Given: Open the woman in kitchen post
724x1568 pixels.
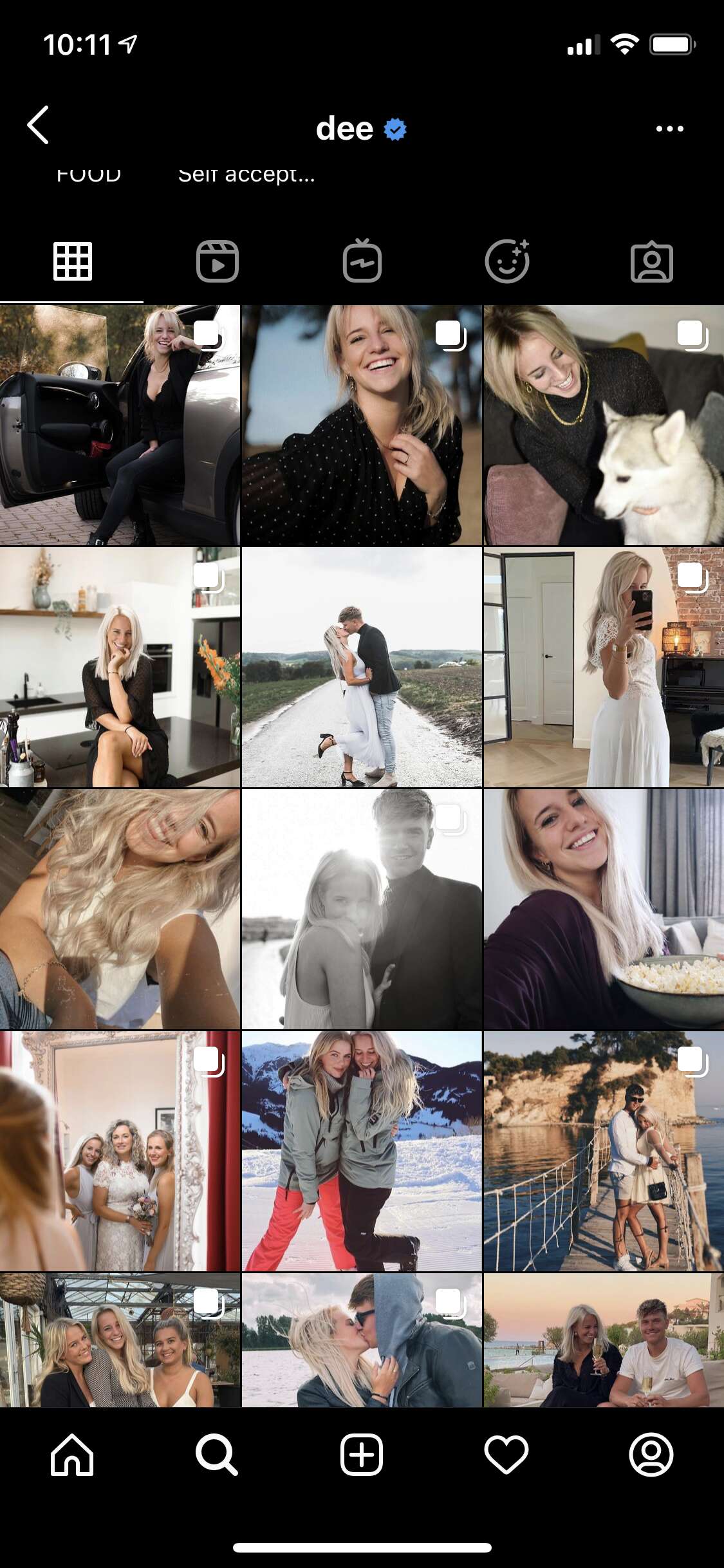Looking at the screenshot, I should (x=120, y=667).
